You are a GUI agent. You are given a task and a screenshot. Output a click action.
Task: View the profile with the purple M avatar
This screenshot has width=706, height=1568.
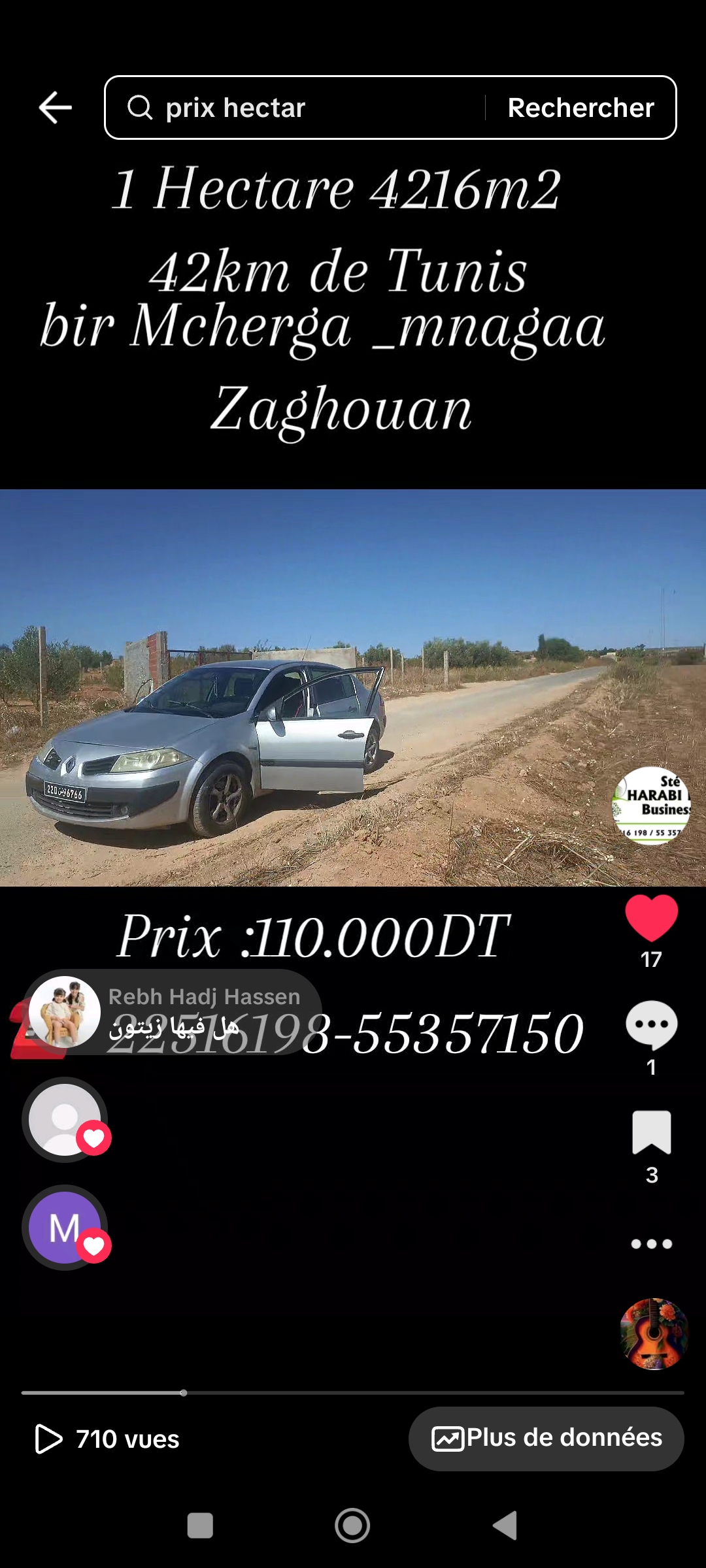[x=64, y=1227]
